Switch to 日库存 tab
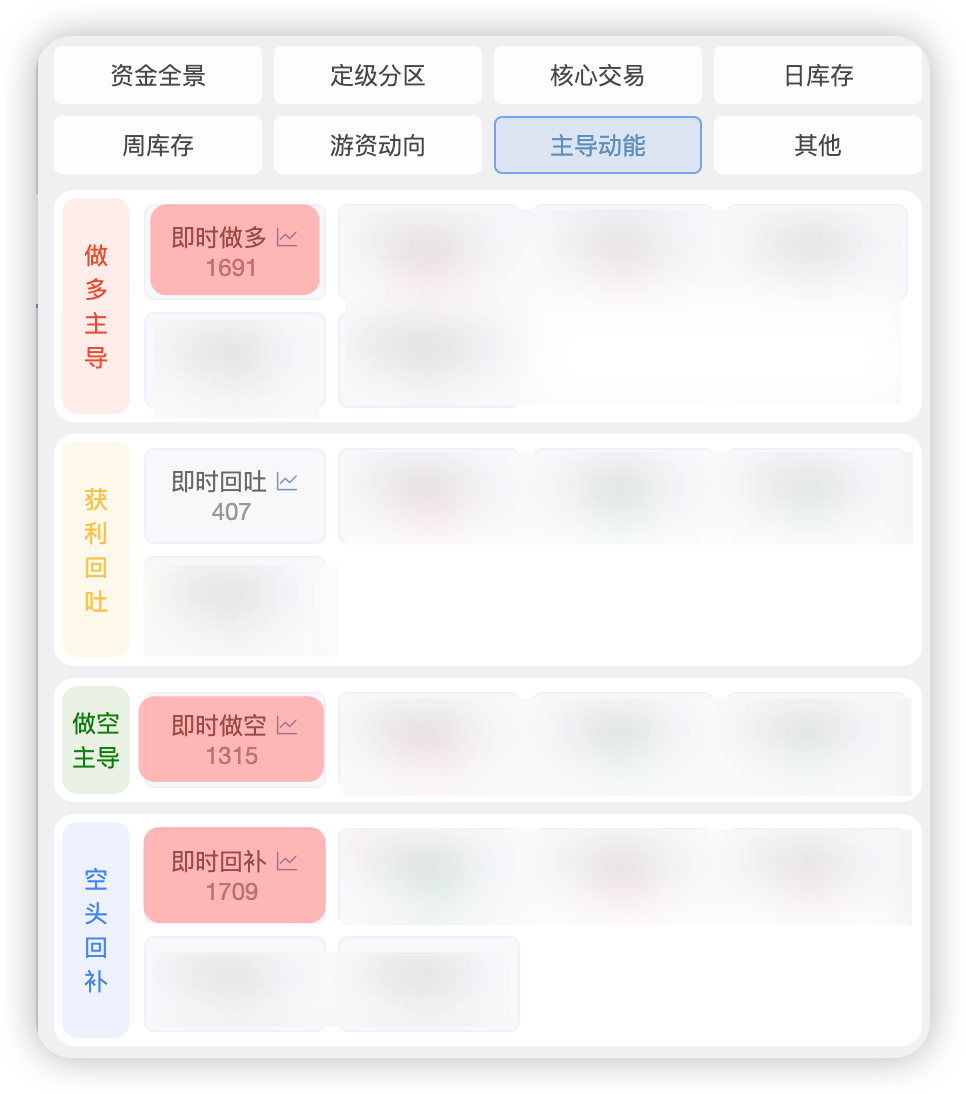This screenshot has width=966, height=1094. (817, 75)
